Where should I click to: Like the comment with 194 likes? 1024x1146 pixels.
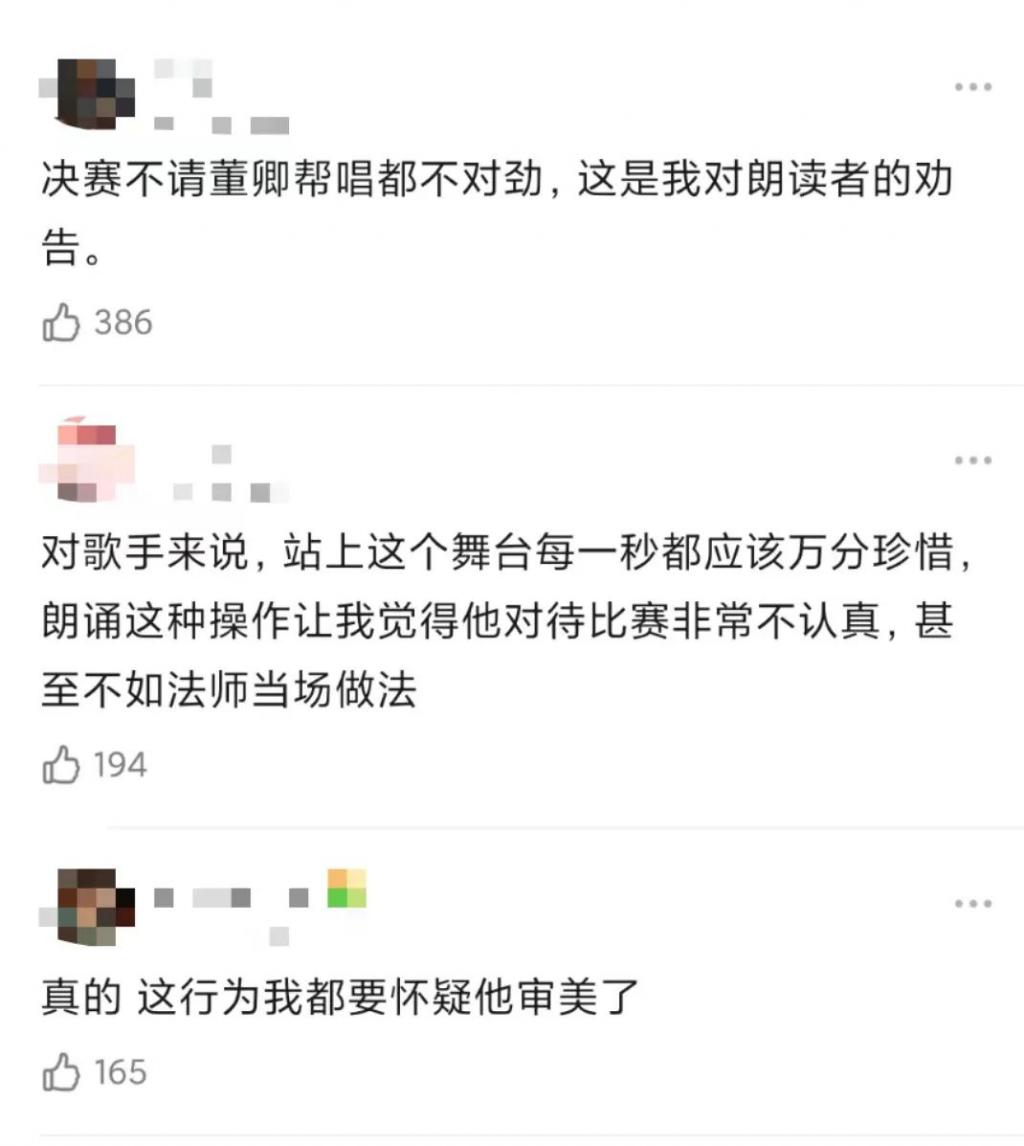click(x=62, y=766)
